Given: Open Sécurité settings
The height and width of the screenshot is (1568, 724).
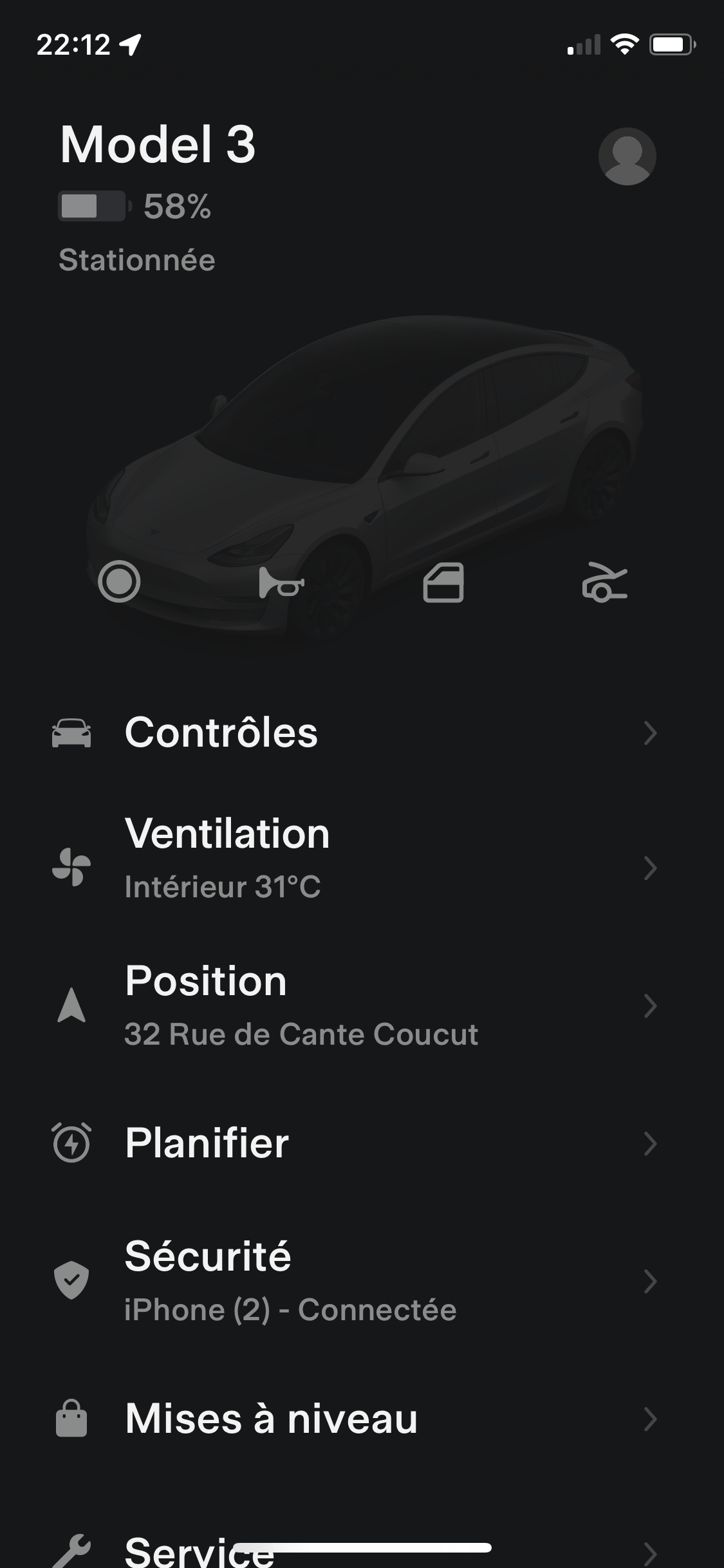Looking at the screenshot, I should click(354, 1281).
